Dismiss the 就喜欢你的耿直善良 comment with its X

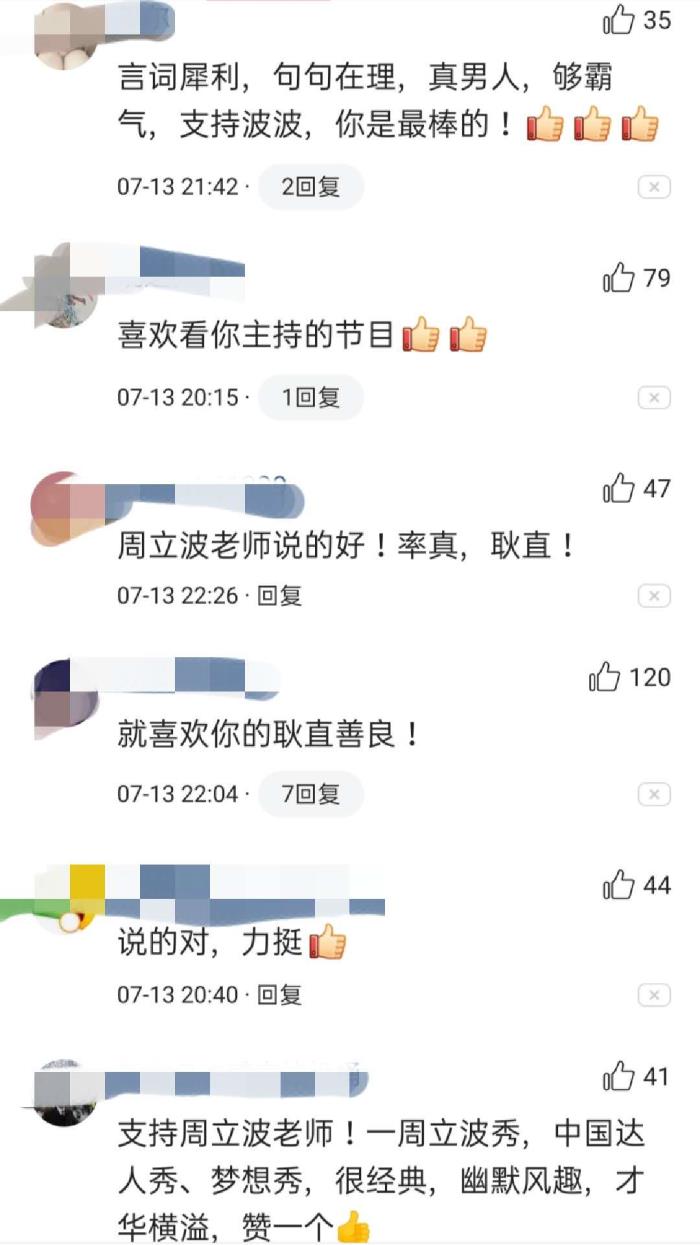click(653, 795)
